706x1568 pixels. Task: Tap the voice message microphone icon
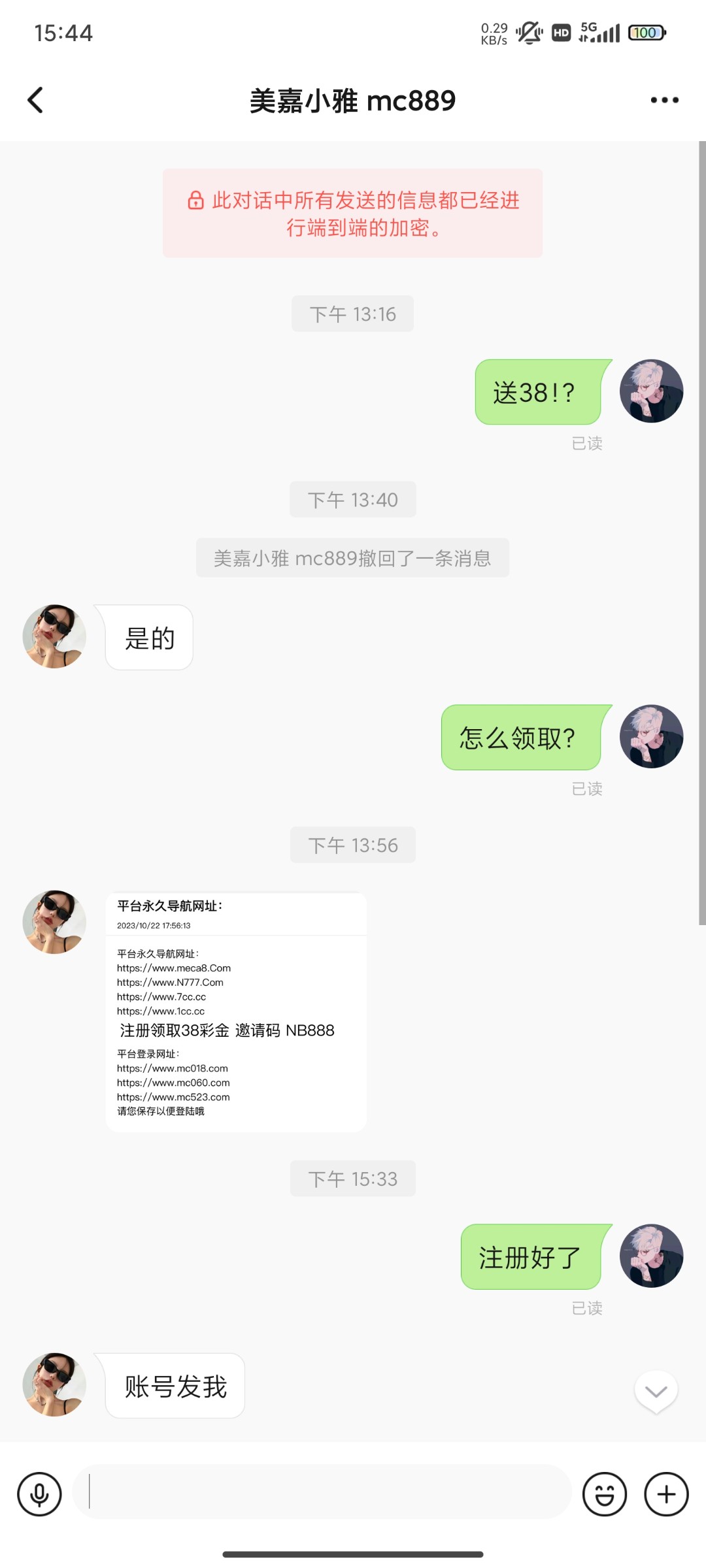(39, 1494)
